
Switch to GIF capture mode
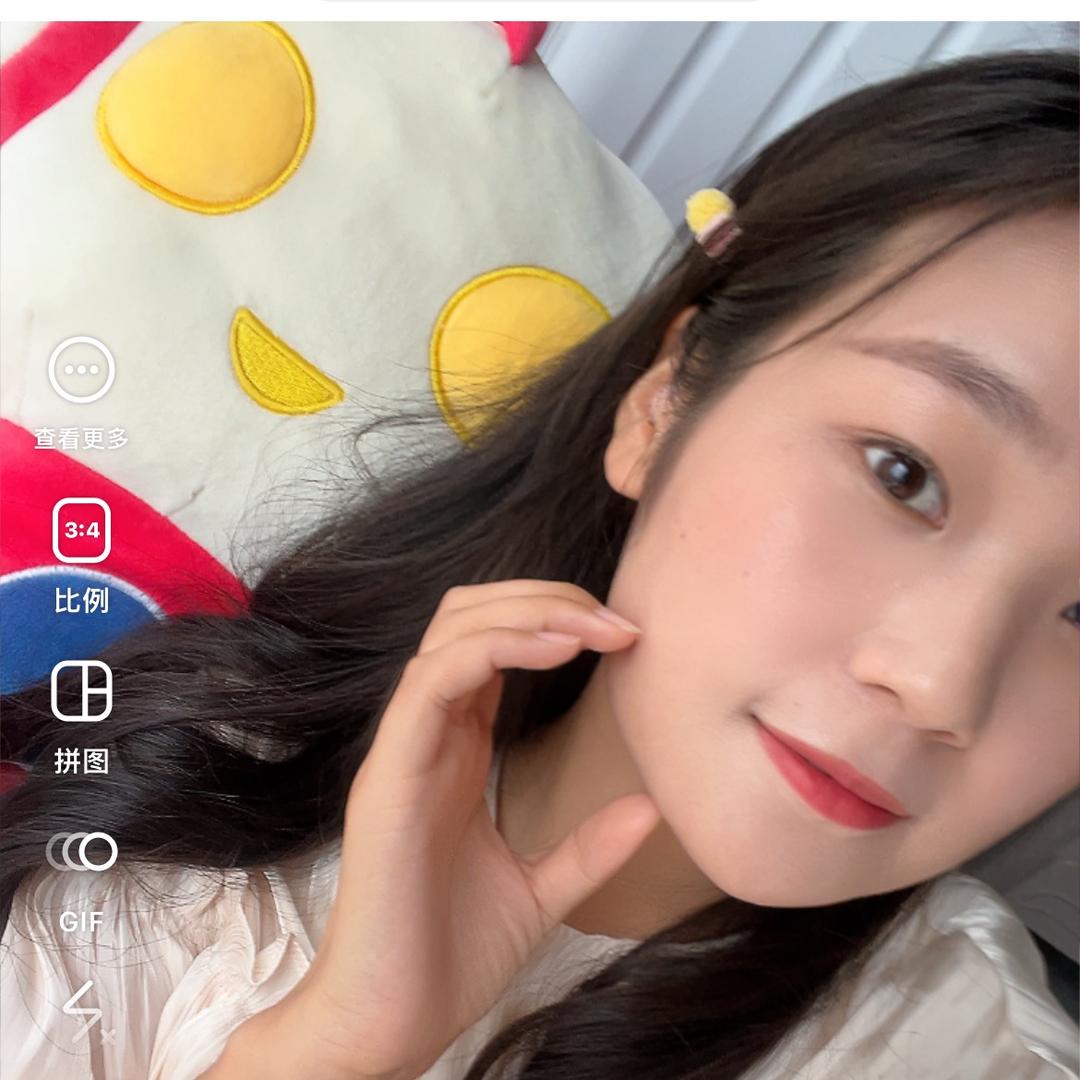[82, 852]
